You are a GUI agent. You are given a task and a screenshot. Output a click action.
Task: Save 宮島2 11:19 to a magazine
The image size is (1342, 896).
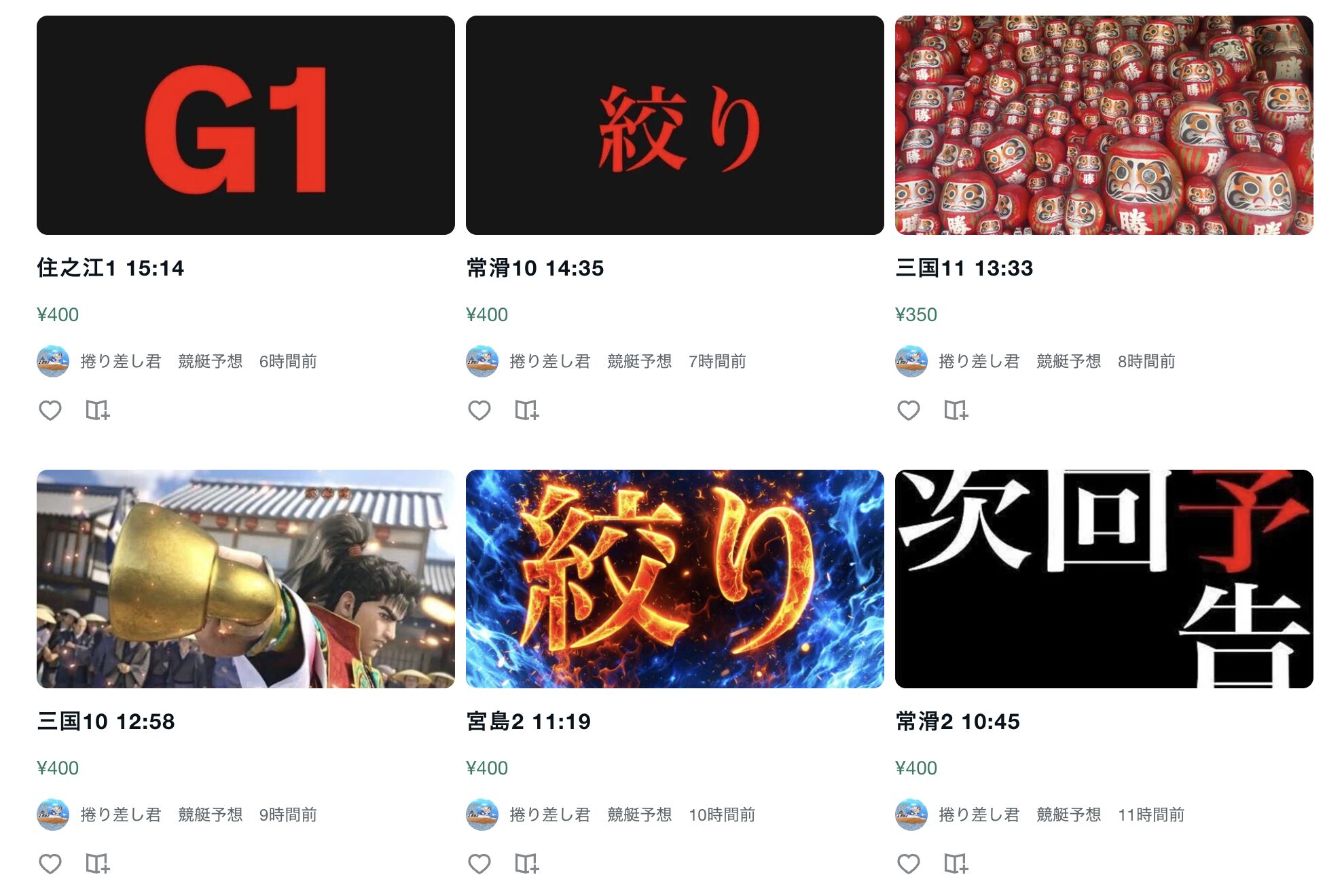(526, 863)
